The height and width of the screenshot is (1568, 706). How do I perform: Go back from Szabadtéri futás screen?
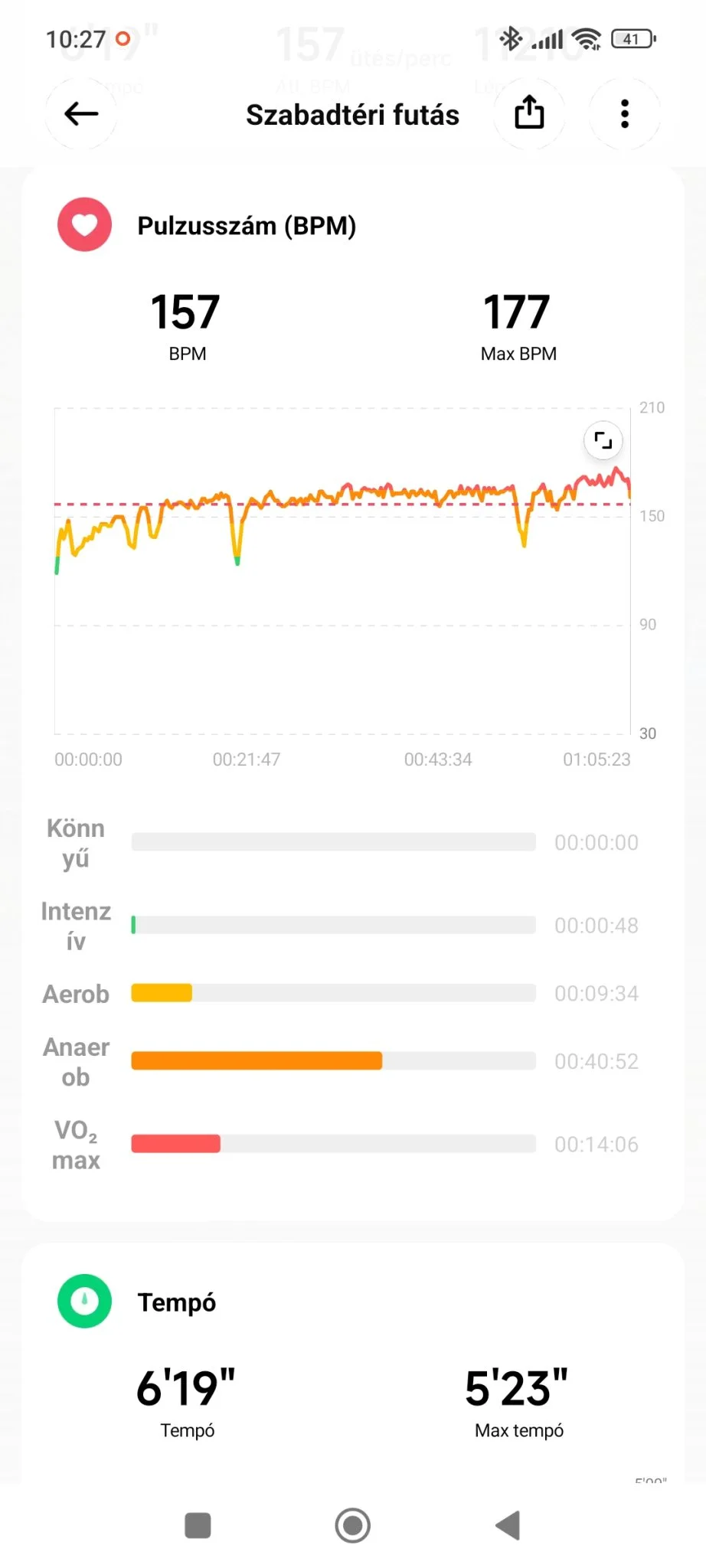coord(81,114)
